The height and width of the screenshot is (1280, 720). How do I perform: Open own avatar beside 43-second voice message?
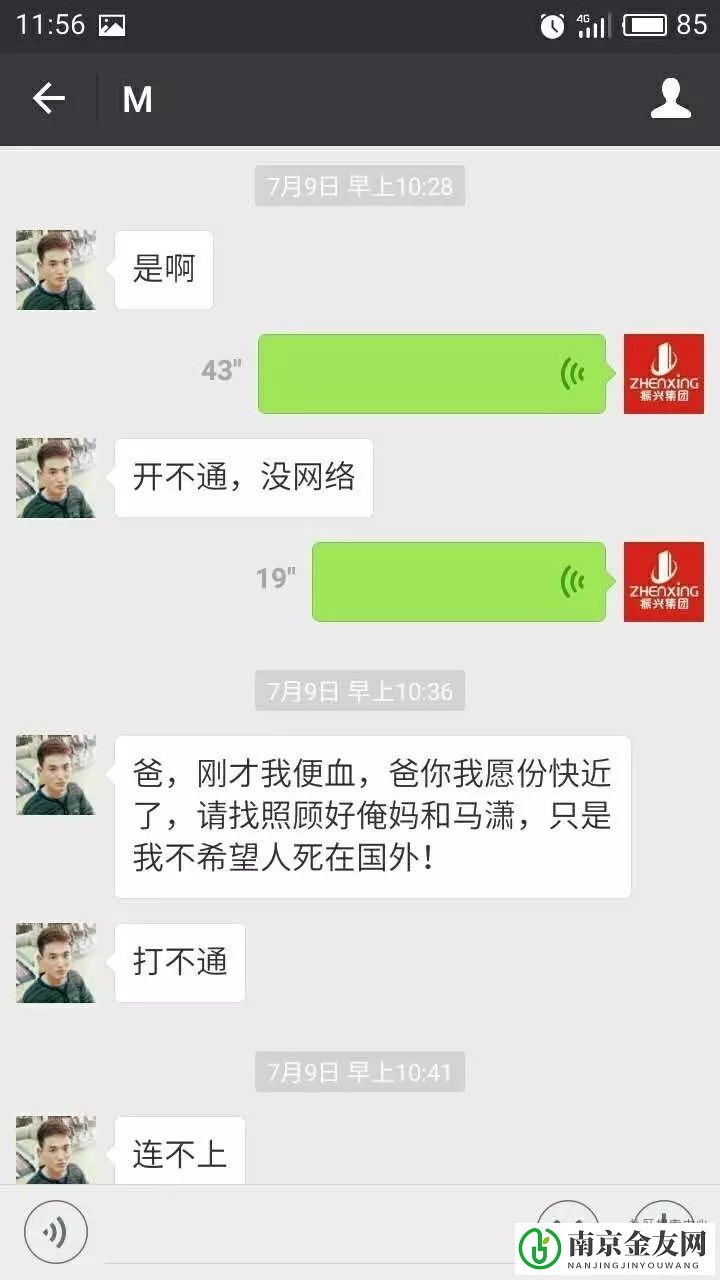tap(664, 374)
